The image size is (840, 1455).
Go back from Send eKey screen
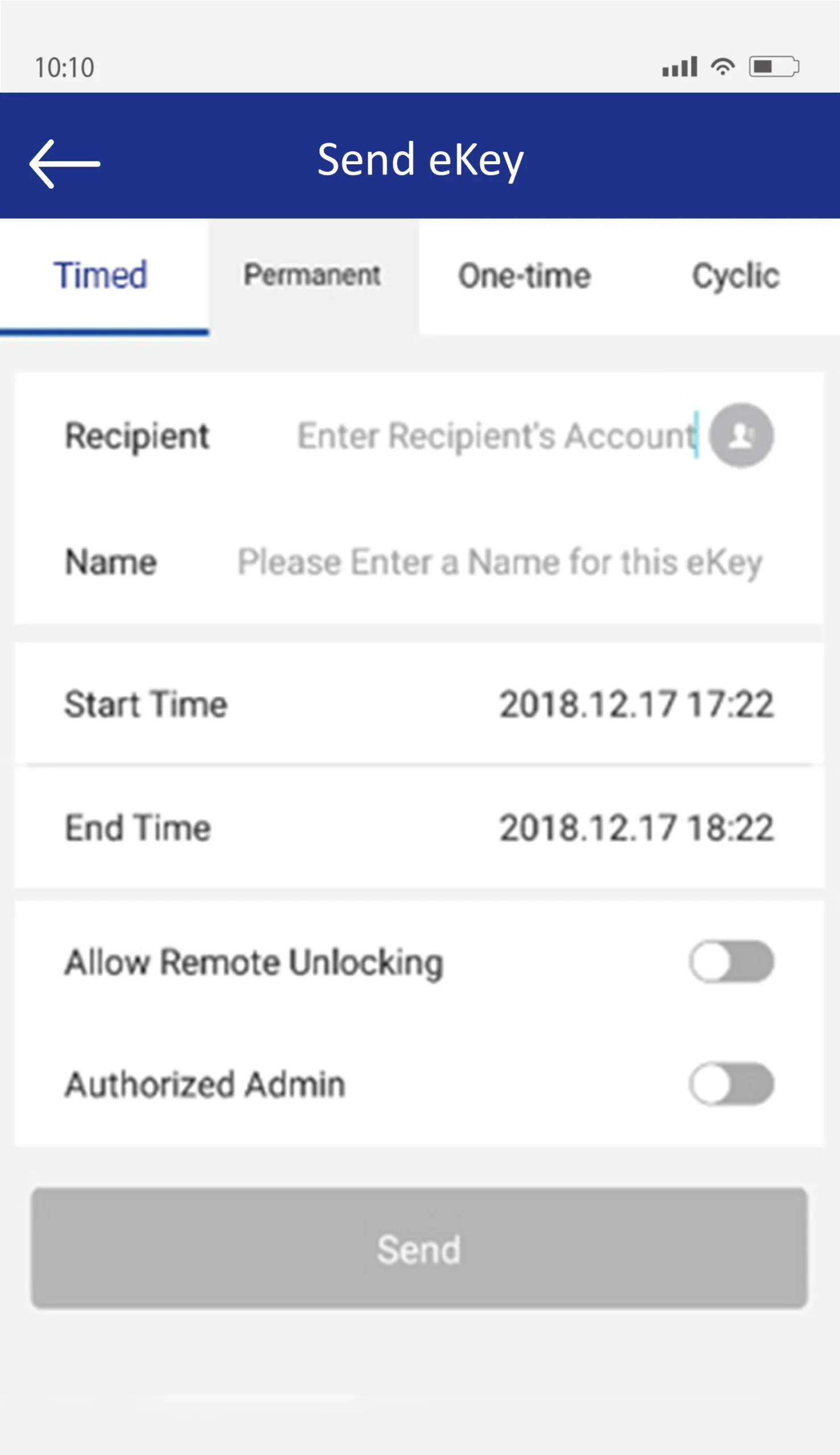(x=64, y=163)
